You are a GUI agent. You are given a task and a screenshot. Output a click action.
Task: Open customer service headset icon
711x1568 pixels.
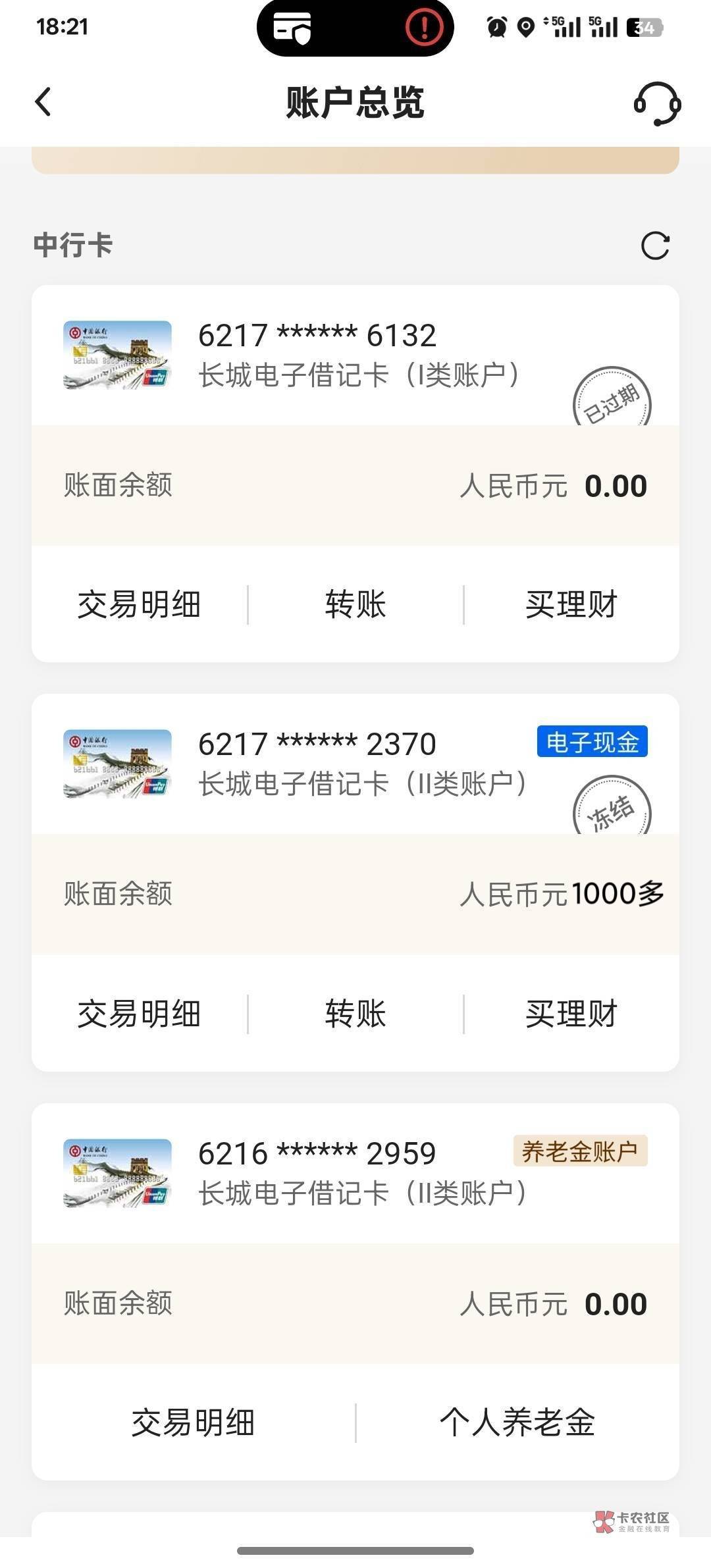pyautogui.click(x=657, y=103)
